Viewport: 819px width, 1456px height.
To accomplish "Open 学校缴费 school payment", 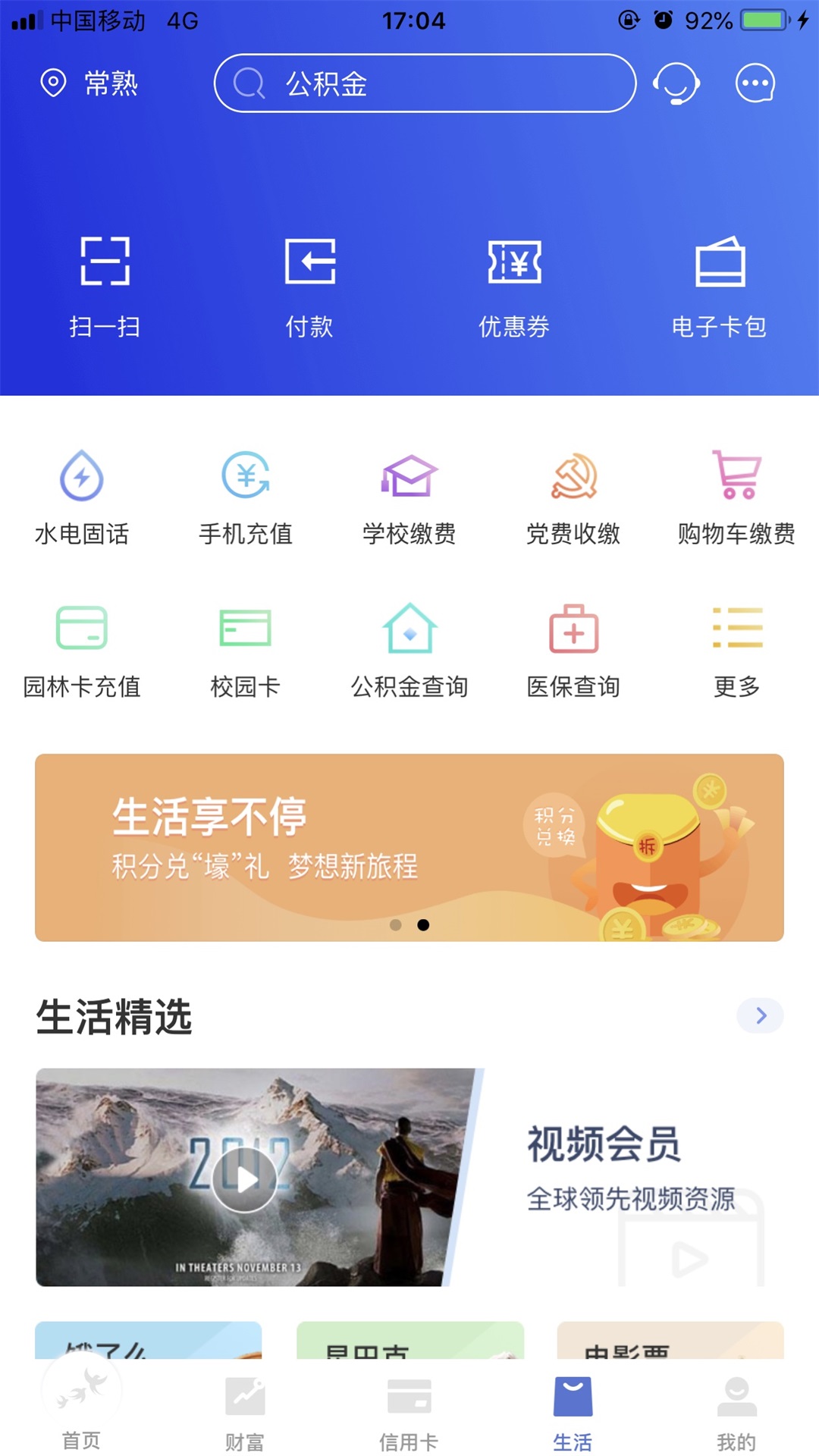I will click(x=409, y=497).
